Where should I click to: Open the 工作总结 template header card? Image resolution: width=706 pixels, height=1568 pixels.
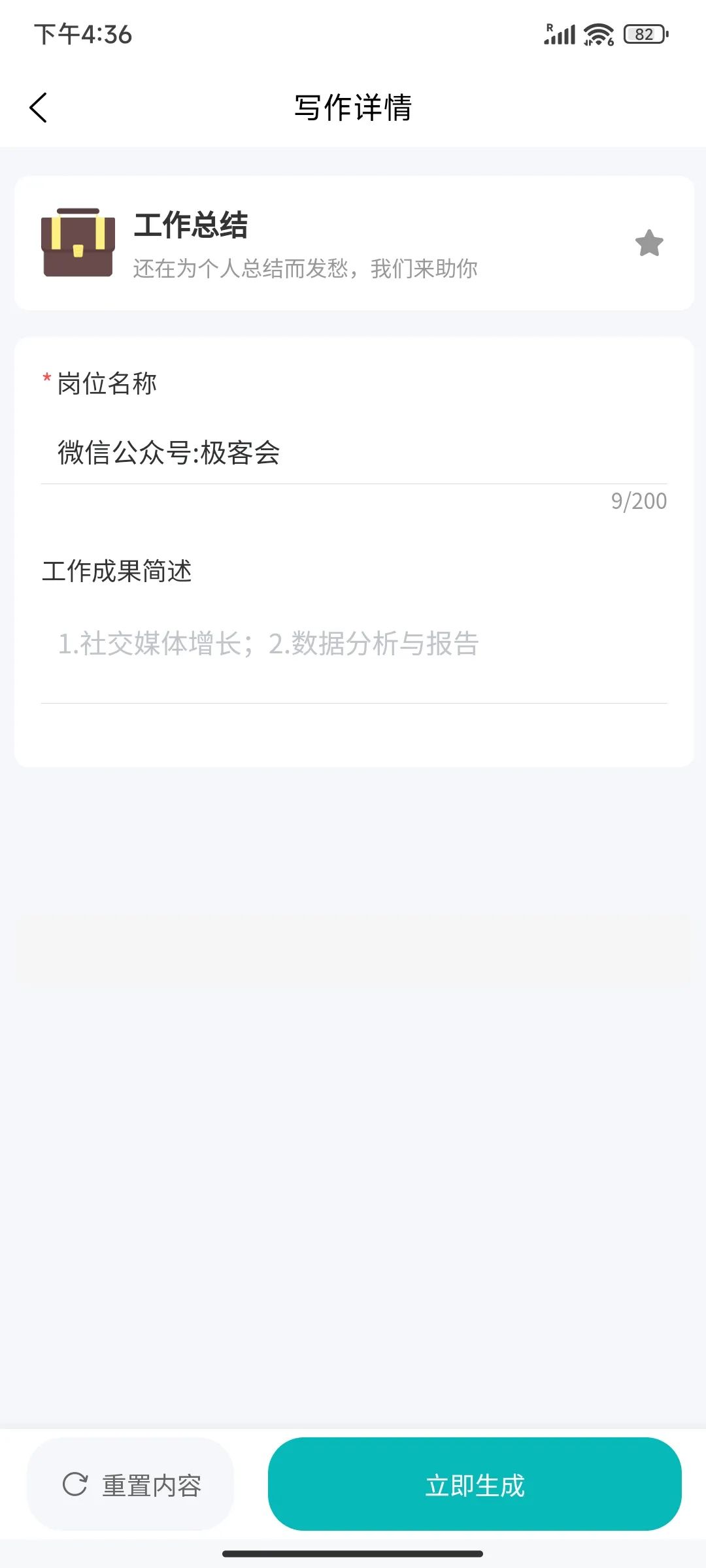tap(353, 243)
